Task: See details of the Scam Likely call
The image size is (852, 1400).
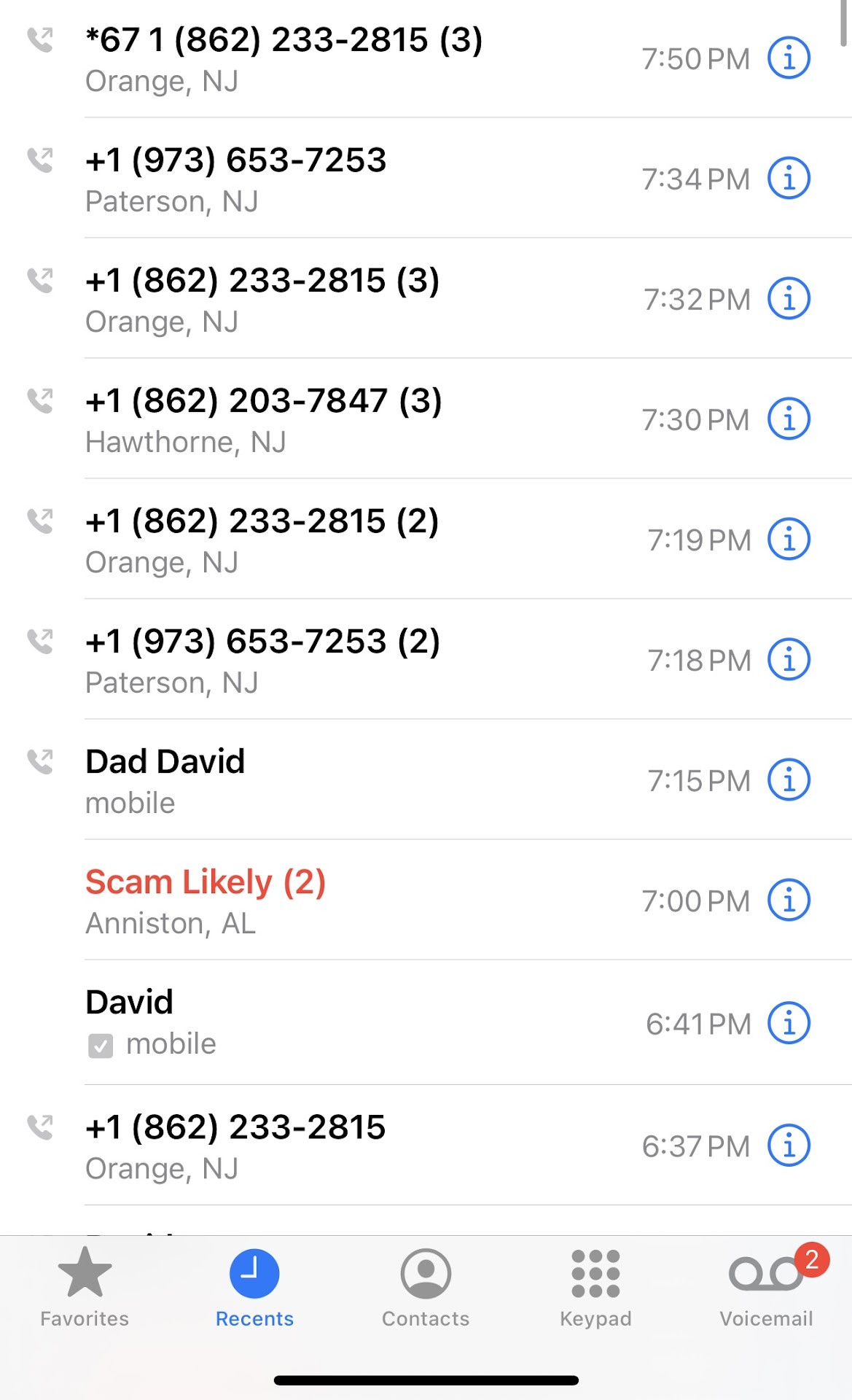Action: [x=789, y=901]
